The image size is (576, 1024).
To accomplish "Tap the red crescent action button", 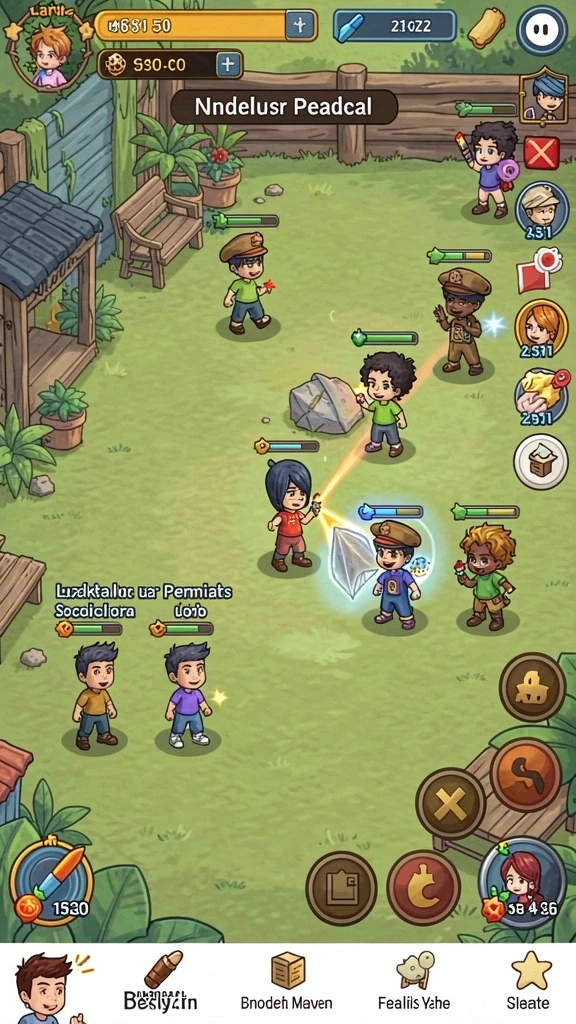I will click(x=423, y=888).
